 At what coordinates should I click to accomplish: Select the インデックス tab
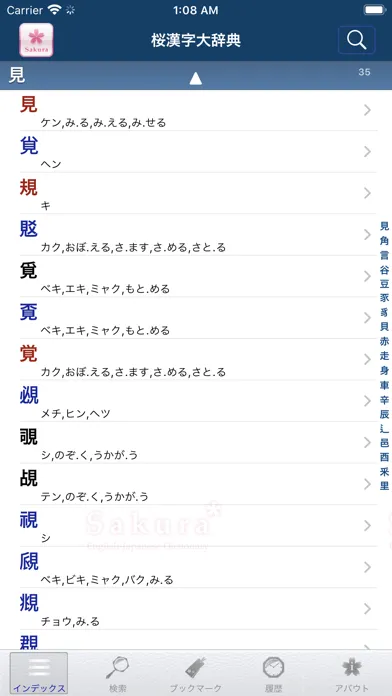39,674
